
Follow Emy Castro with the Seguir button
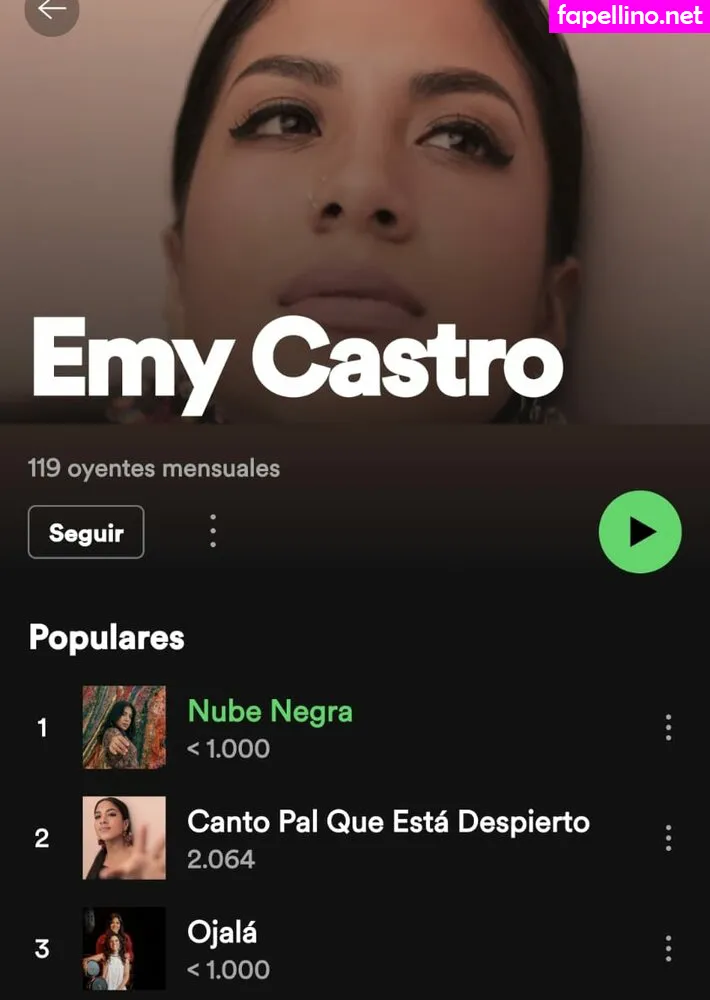tap(86, 532)
